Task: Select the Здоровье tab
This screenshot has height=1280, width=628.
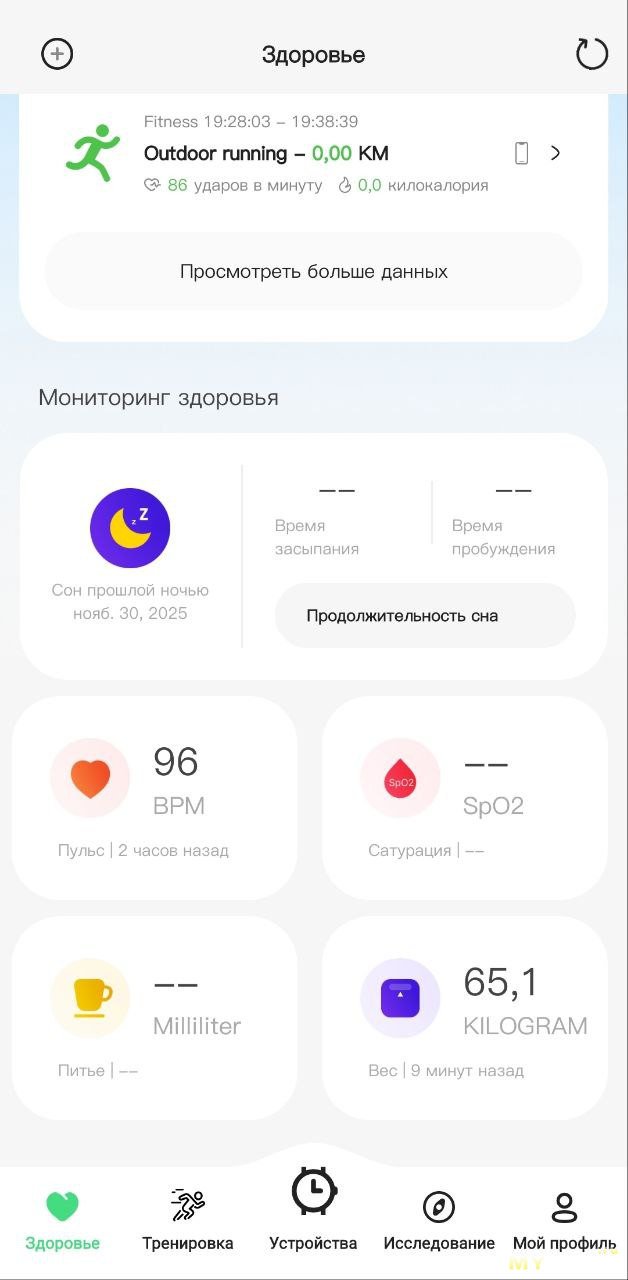Action: (x=63, y=1220)
